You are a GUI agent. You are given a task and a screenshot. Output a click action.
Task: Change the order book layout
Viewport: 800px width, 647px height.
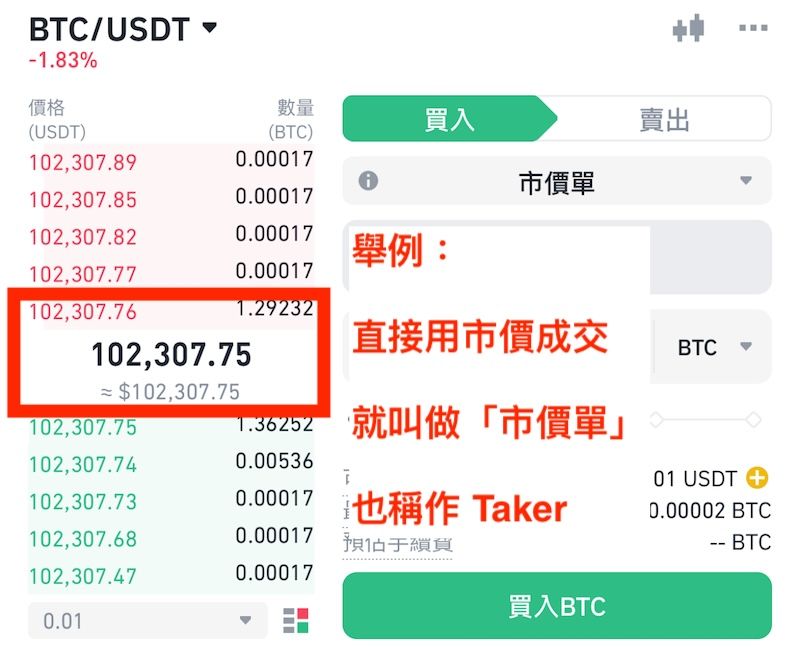coord(296,621)
